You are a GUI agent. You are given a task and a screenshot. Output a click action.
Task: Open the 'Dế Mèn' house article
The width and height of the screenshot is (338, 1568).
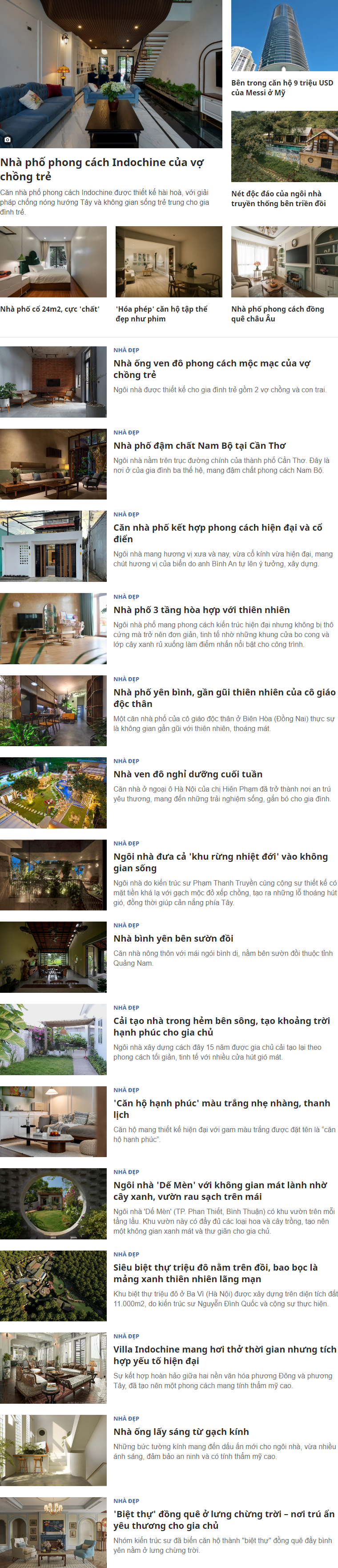point(220,1185)
